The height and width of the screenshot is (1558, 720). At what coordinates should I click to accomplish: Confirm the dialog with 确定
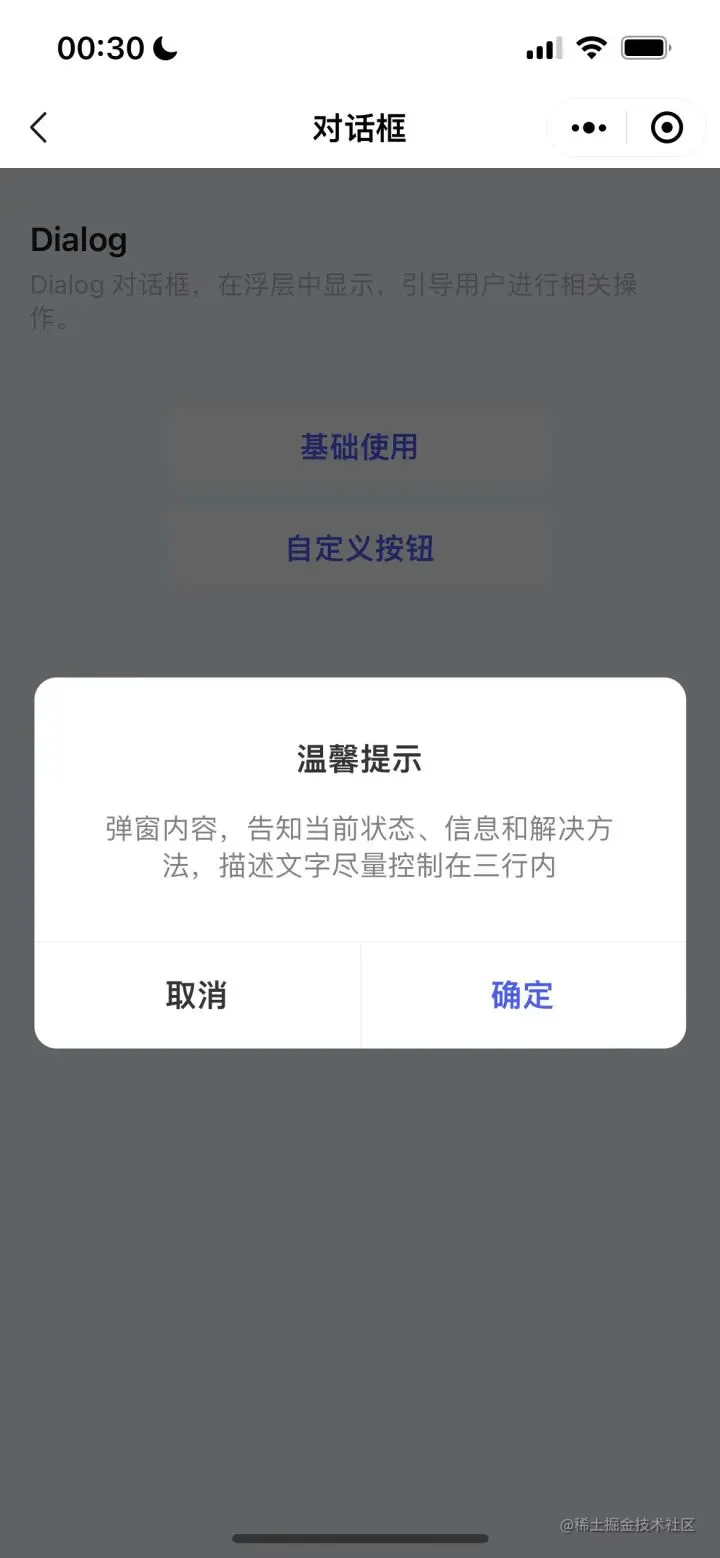522,995
